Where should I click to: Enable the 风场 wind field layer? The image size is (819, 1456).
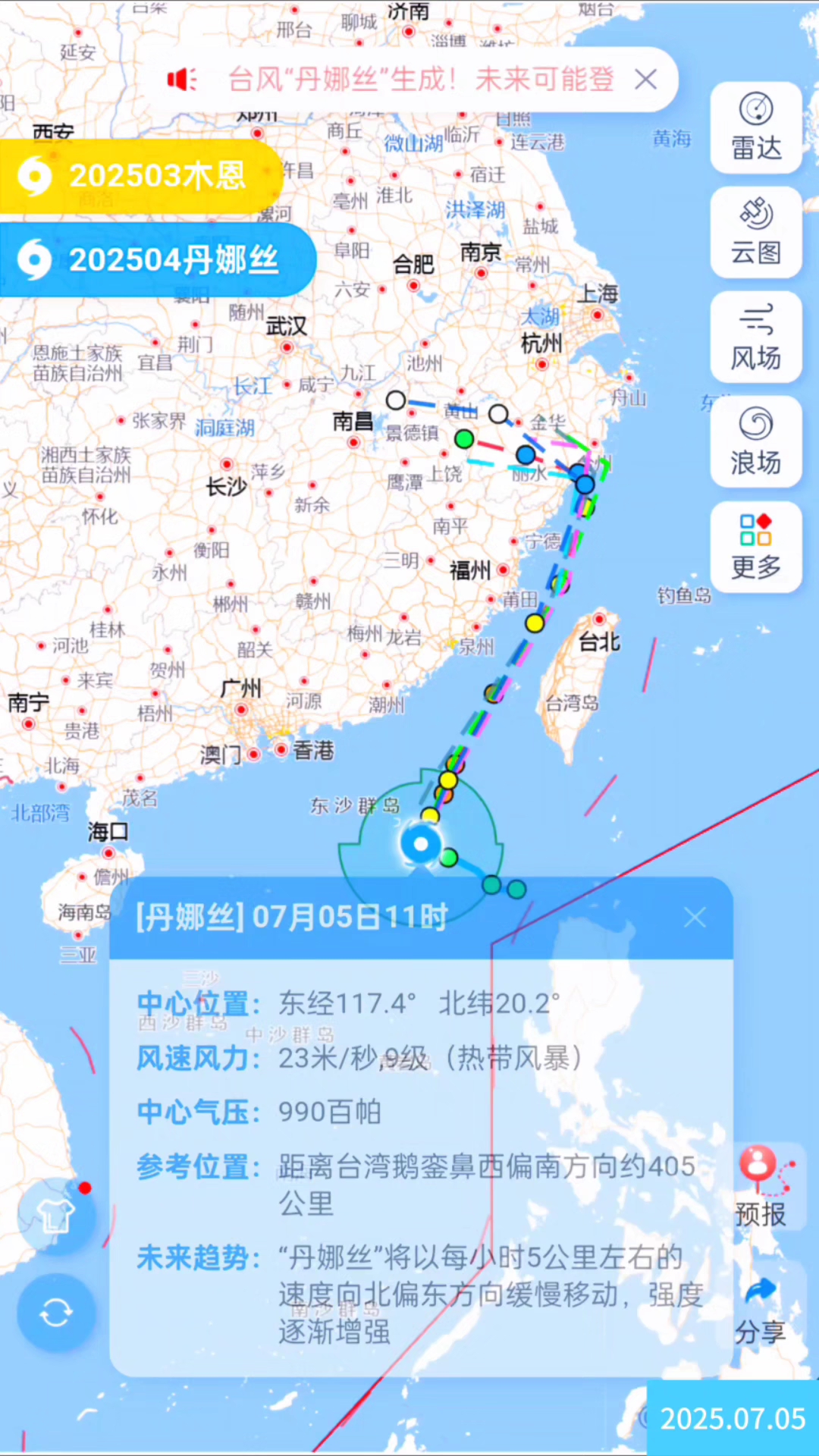click(756, 337)
